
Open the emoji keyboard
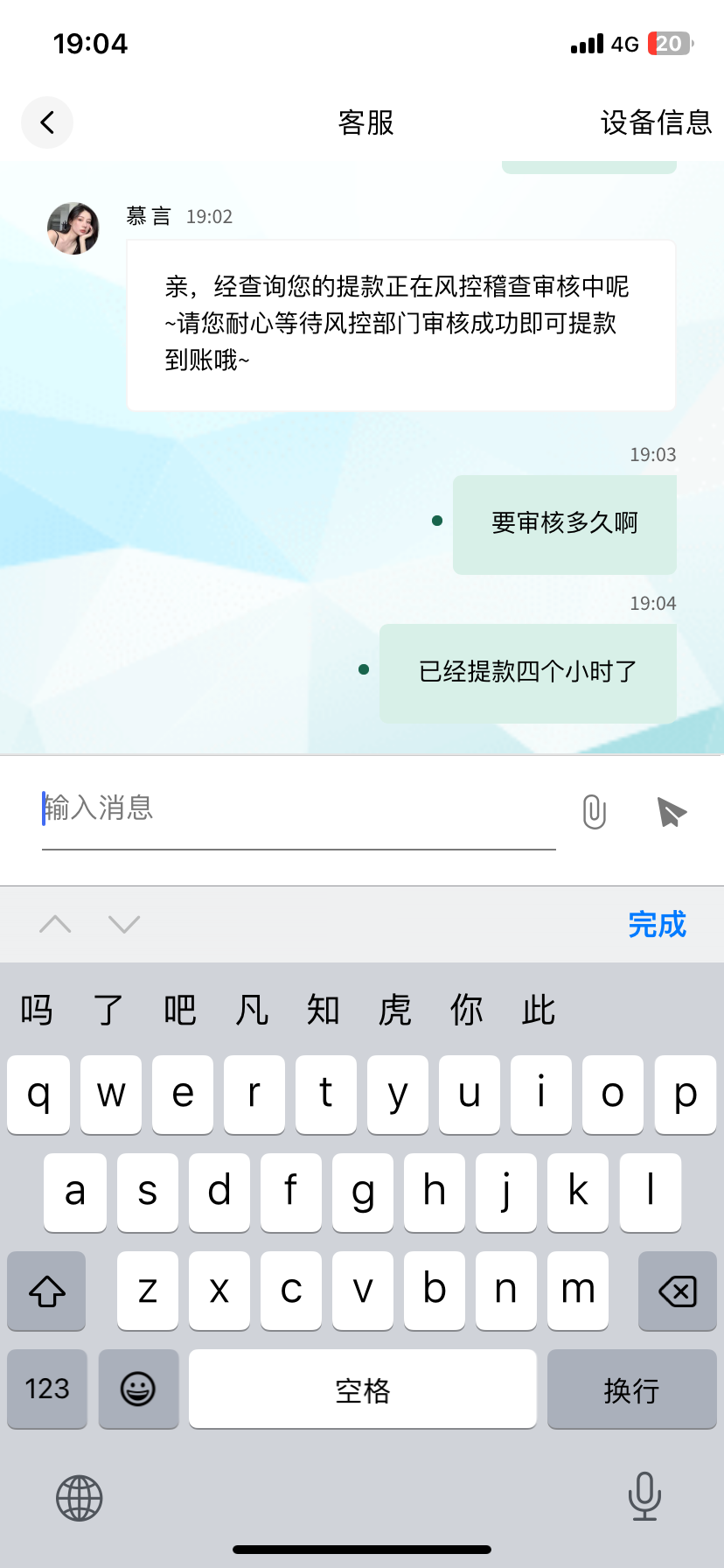point(138,1389)
